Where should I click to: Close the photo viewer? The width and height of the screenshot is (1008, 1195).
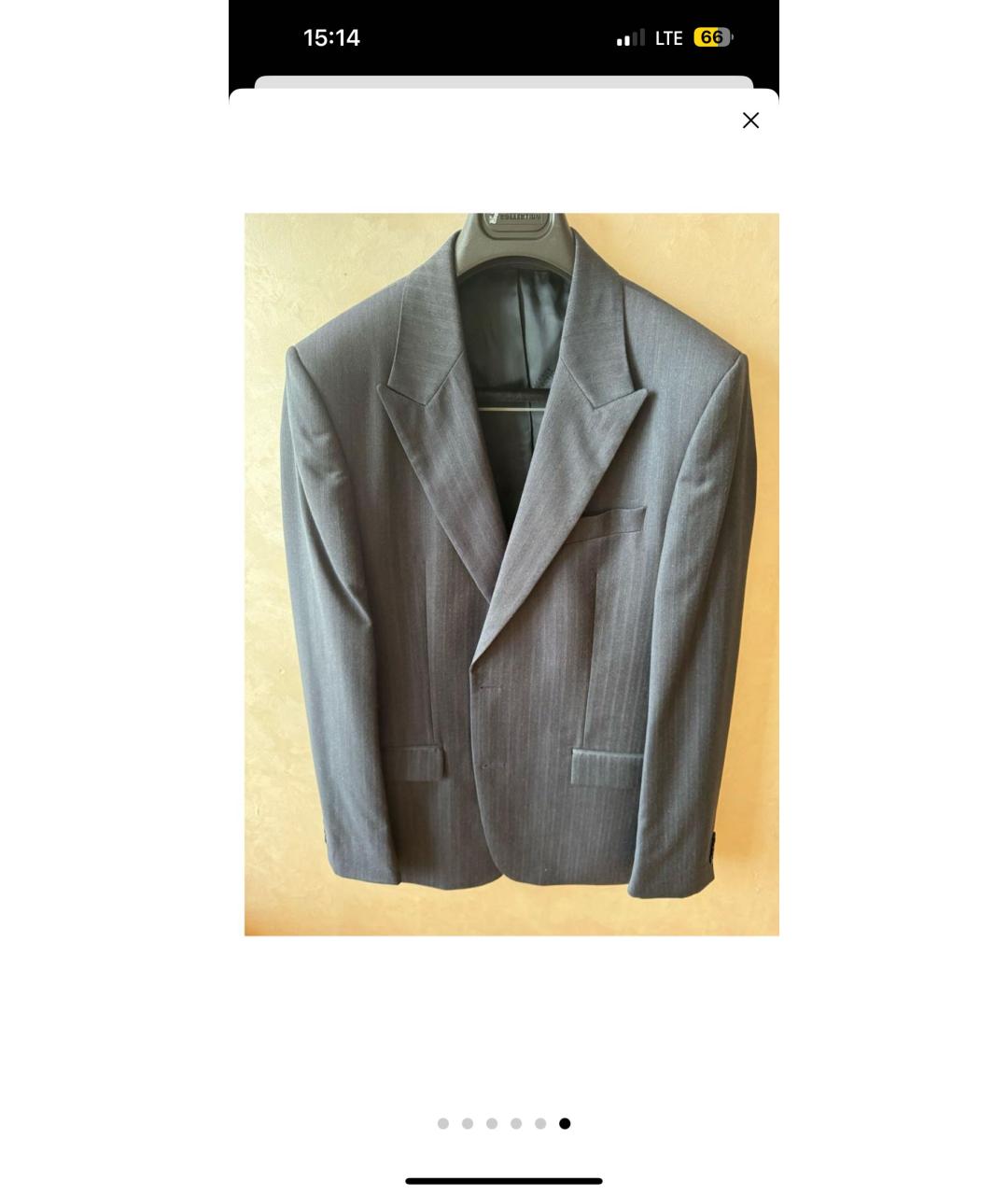tap(750, 120)
